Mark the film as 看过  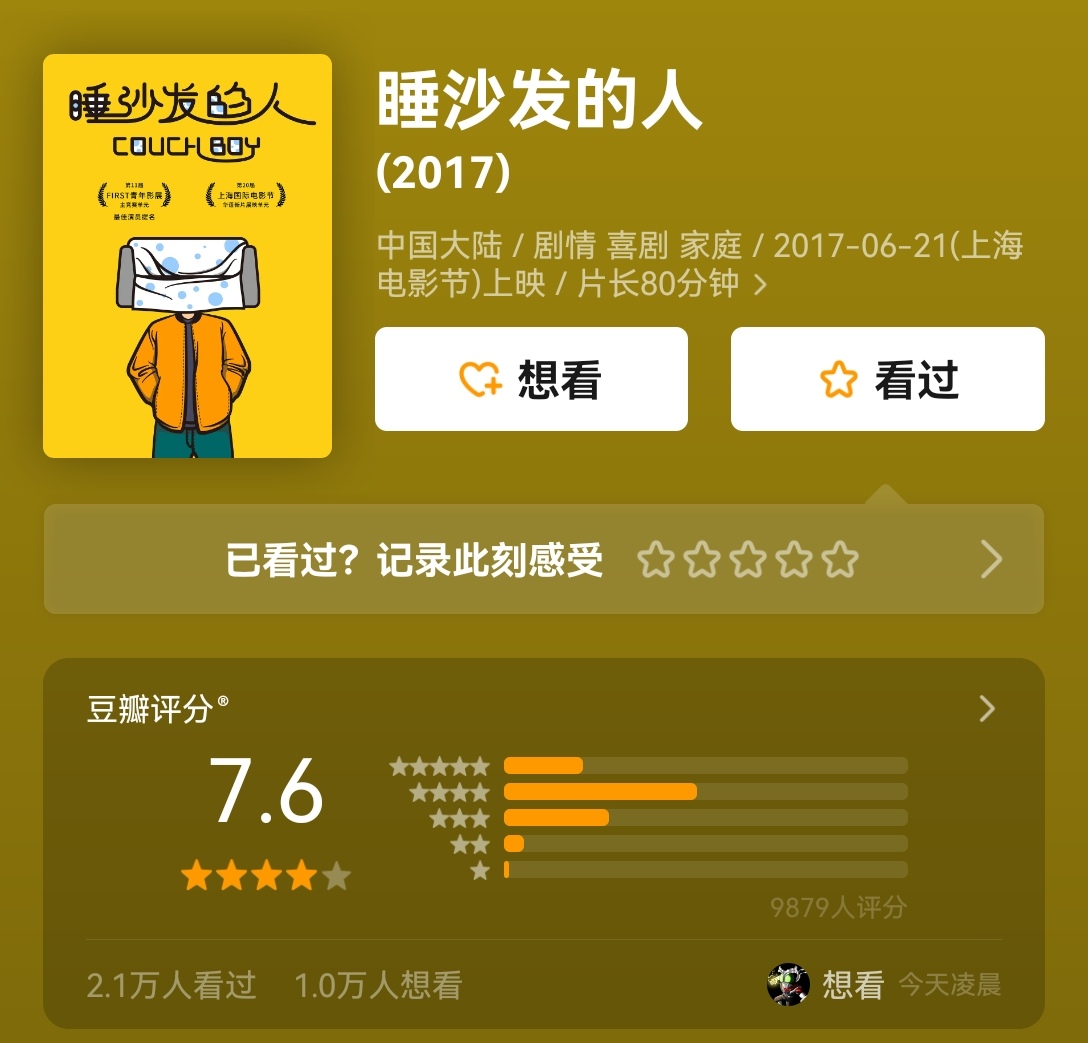tap(887, 379)
